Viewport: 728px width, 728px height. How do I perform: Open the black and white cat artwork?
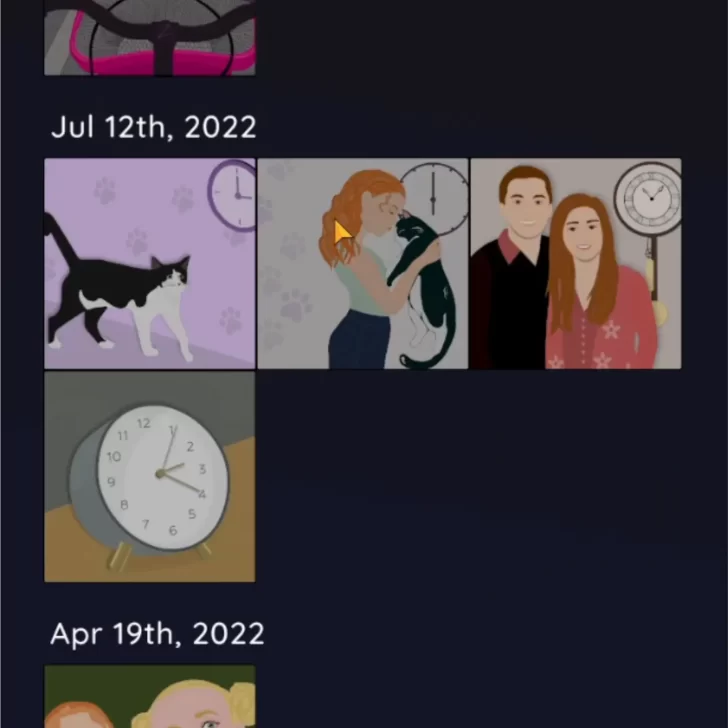(150, 264)
